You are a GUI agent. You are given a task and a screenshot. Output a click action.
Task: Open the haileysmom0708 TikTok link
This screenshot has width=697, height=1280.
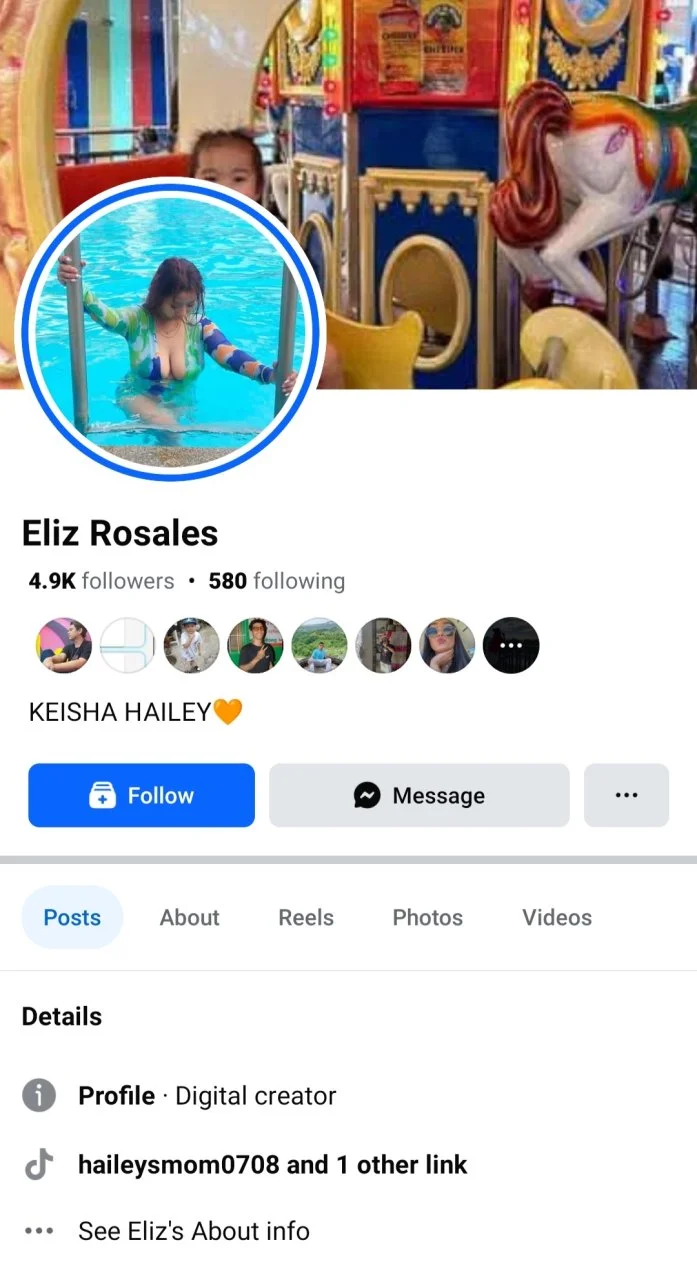[272, 1164]
